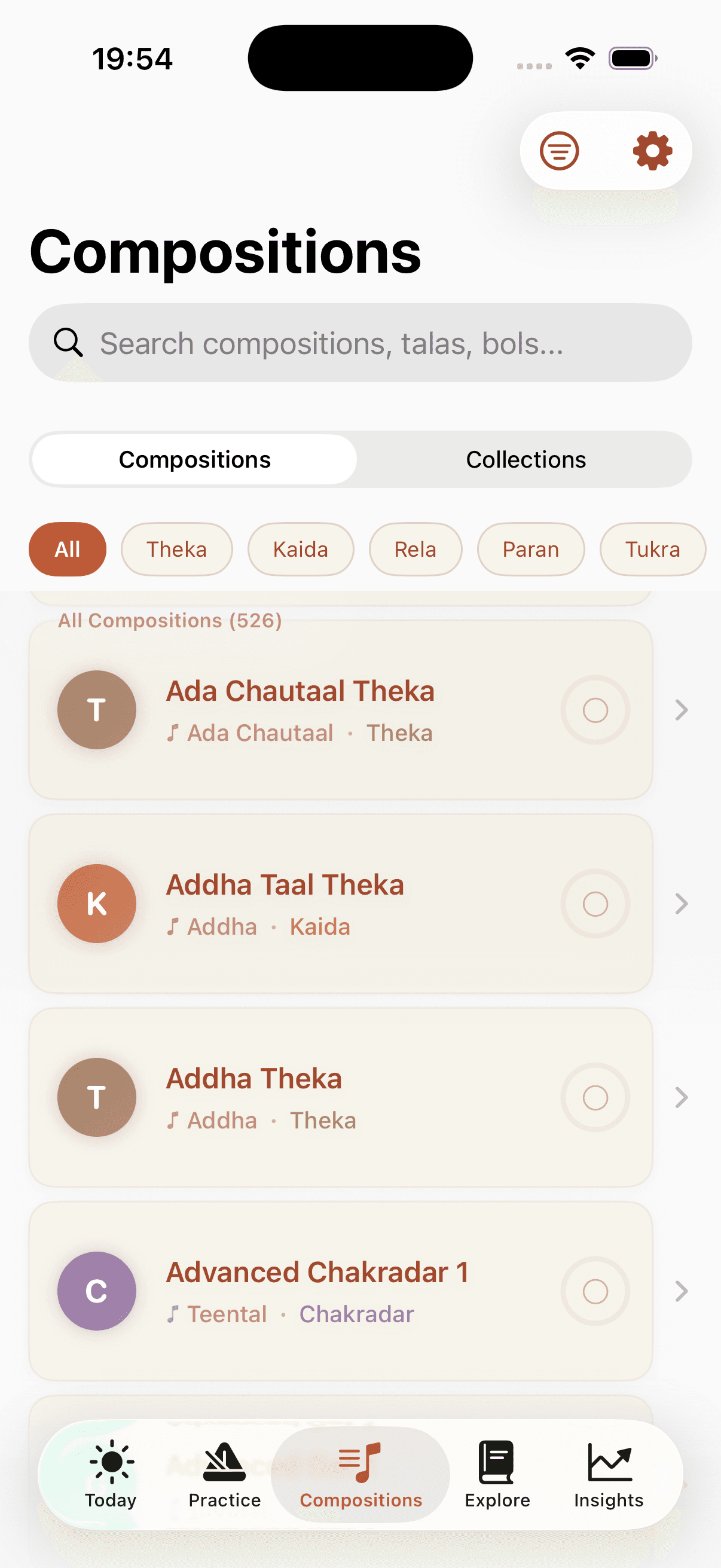This screenshot has width=721, height=1568.
Task: Select the Tukra filter chip
Action: (x=652, y=549)
